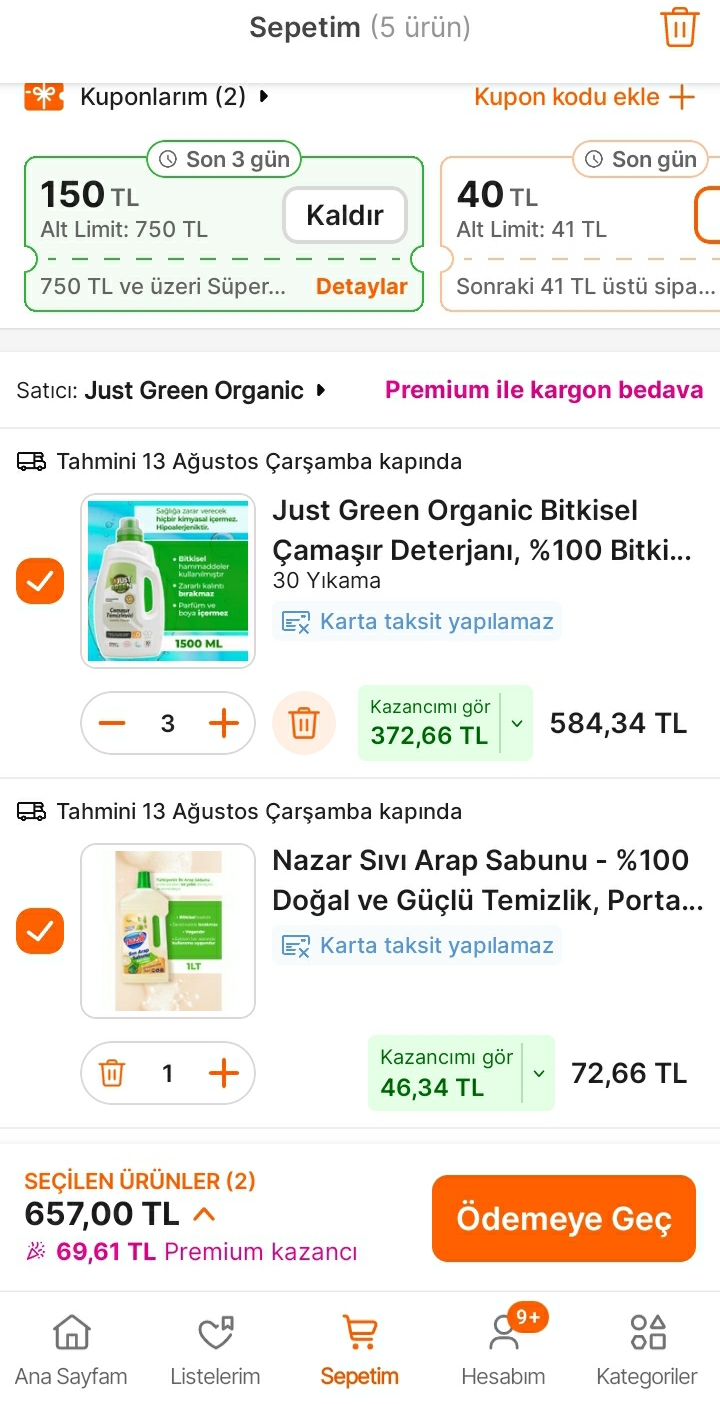Empty the cart with the top trash icon
Screen dimensions: 720x1404
pyautogui.click(x=679, y=27)
